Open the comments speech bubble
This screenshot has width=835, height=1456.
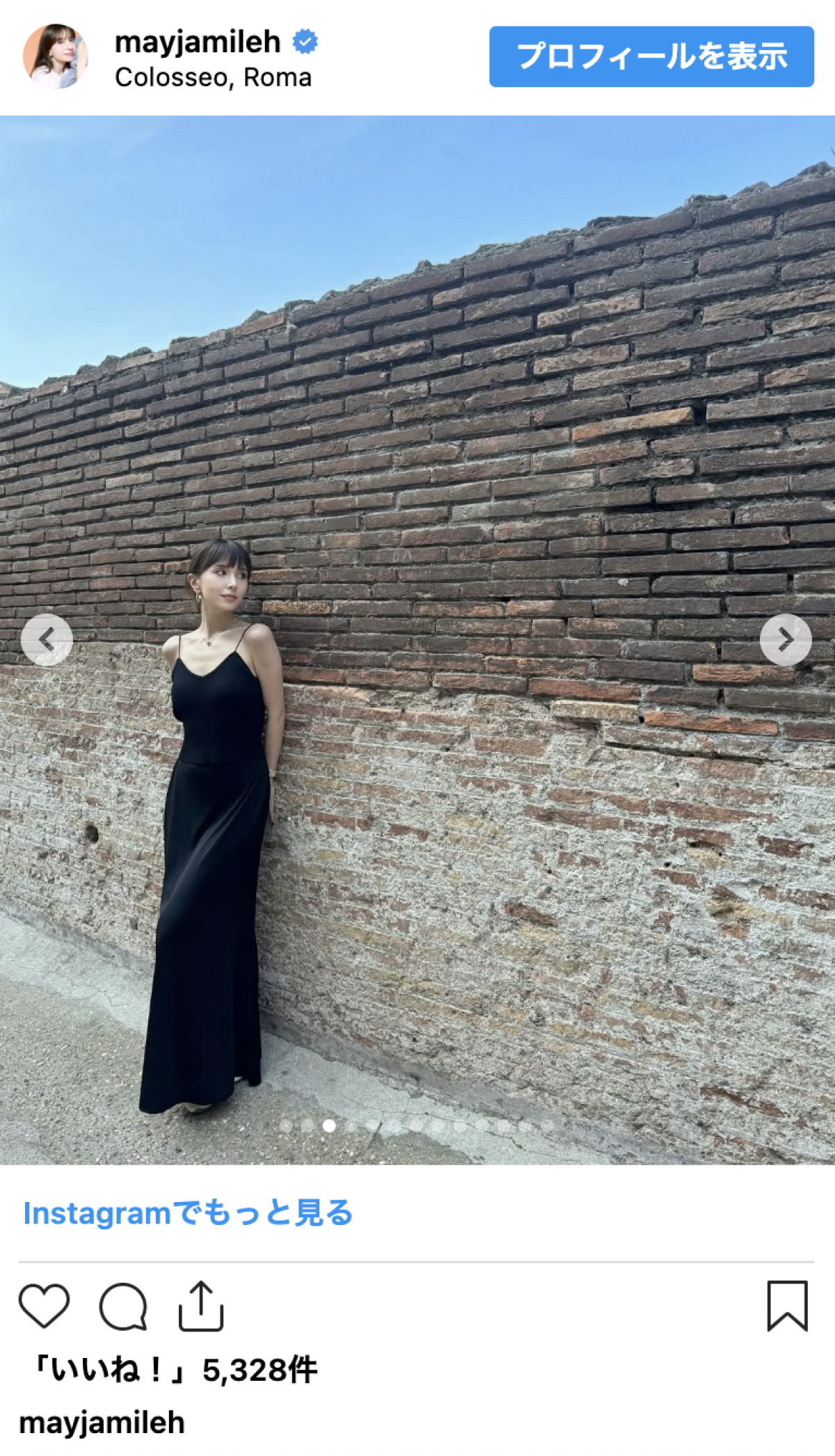(123, 1306)
